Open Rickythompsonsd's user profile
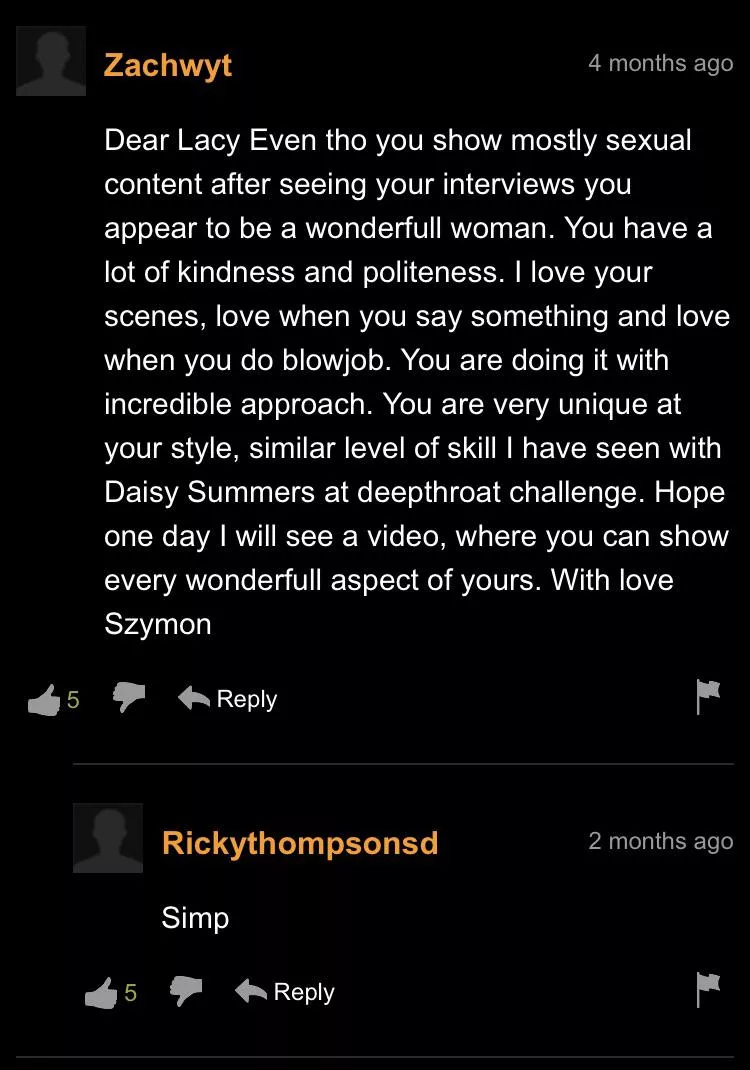 (x=300, y=842)
